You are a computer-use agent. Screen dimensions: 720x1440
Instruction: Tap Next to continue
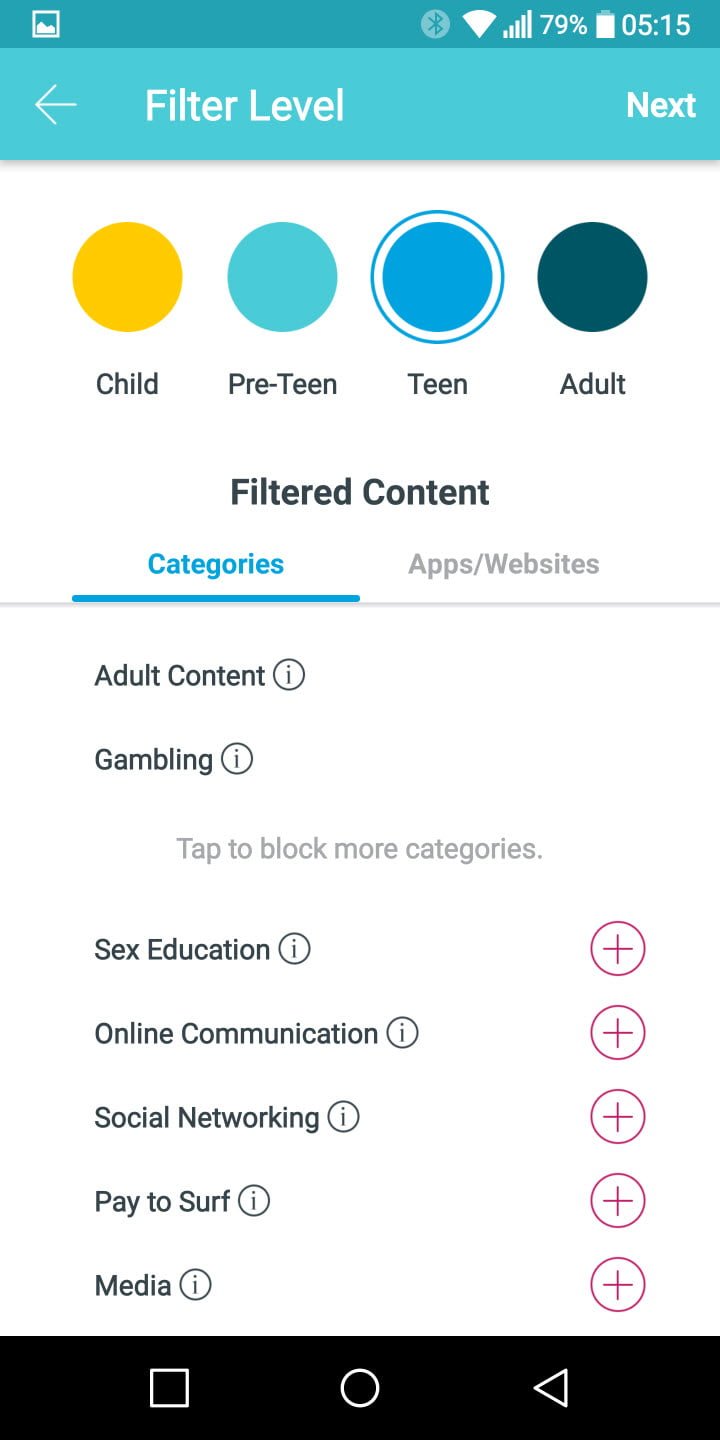click(x=660, y=105)
